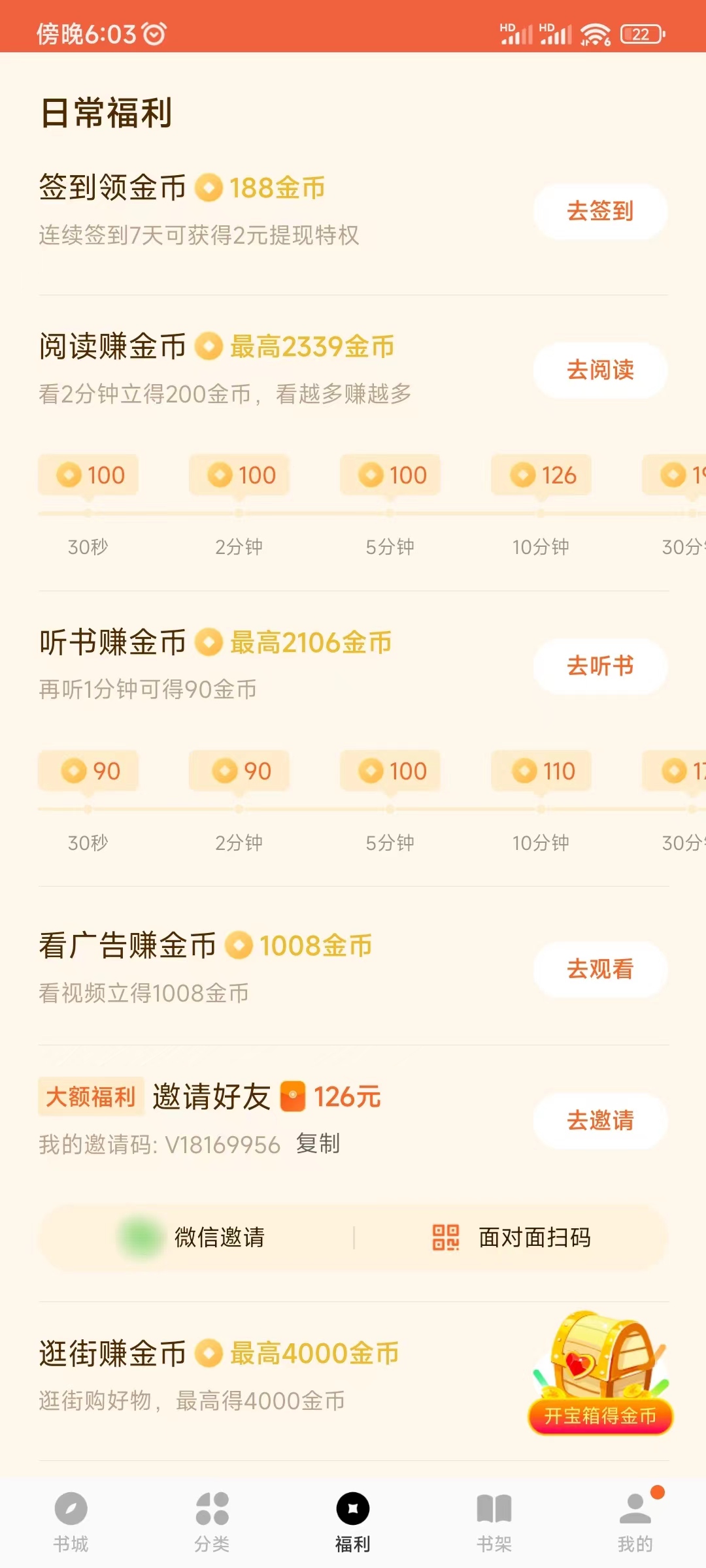Screen dimensions: 706x1568
Task: Tap the 微信邀请 WeChat invite icon
Action: [136, 1237]
